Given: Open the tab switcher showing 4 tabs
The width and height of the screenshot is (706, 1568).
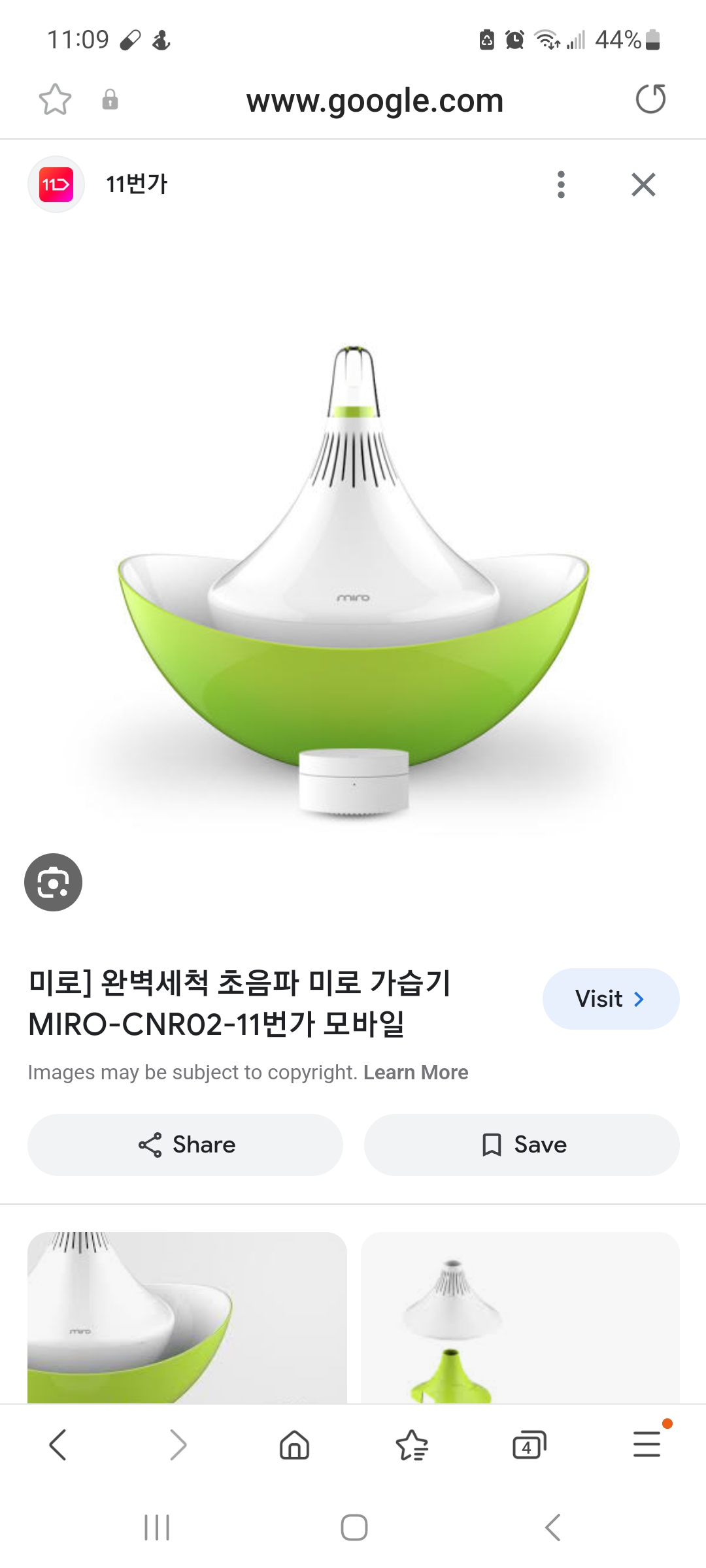Looking at the screenshot, I should pos(529,1445).
